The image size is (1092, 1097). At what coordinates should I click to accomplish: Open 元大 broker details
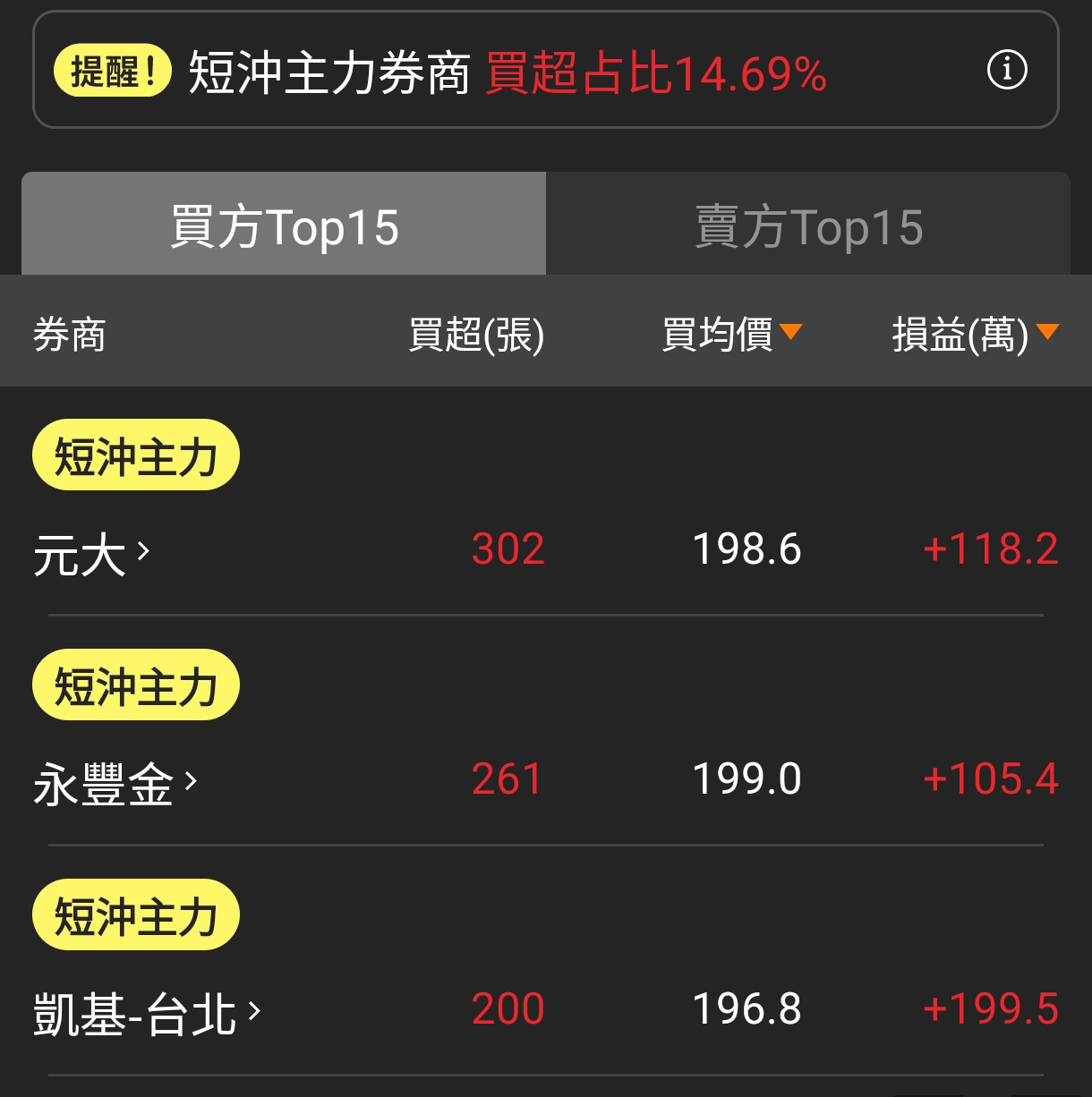coord(91,553)
